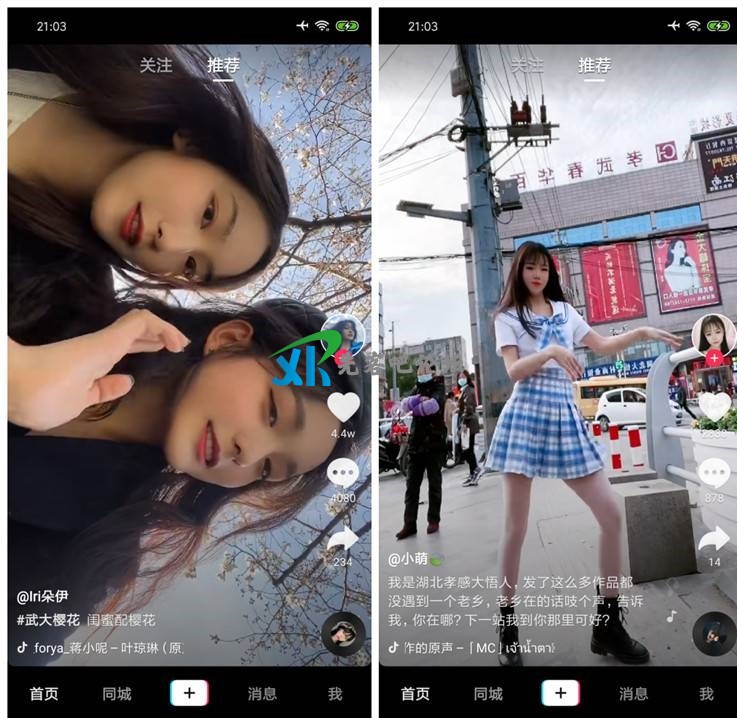Open 同城 tab below @Iri朵伊's video

coord(117,693)
